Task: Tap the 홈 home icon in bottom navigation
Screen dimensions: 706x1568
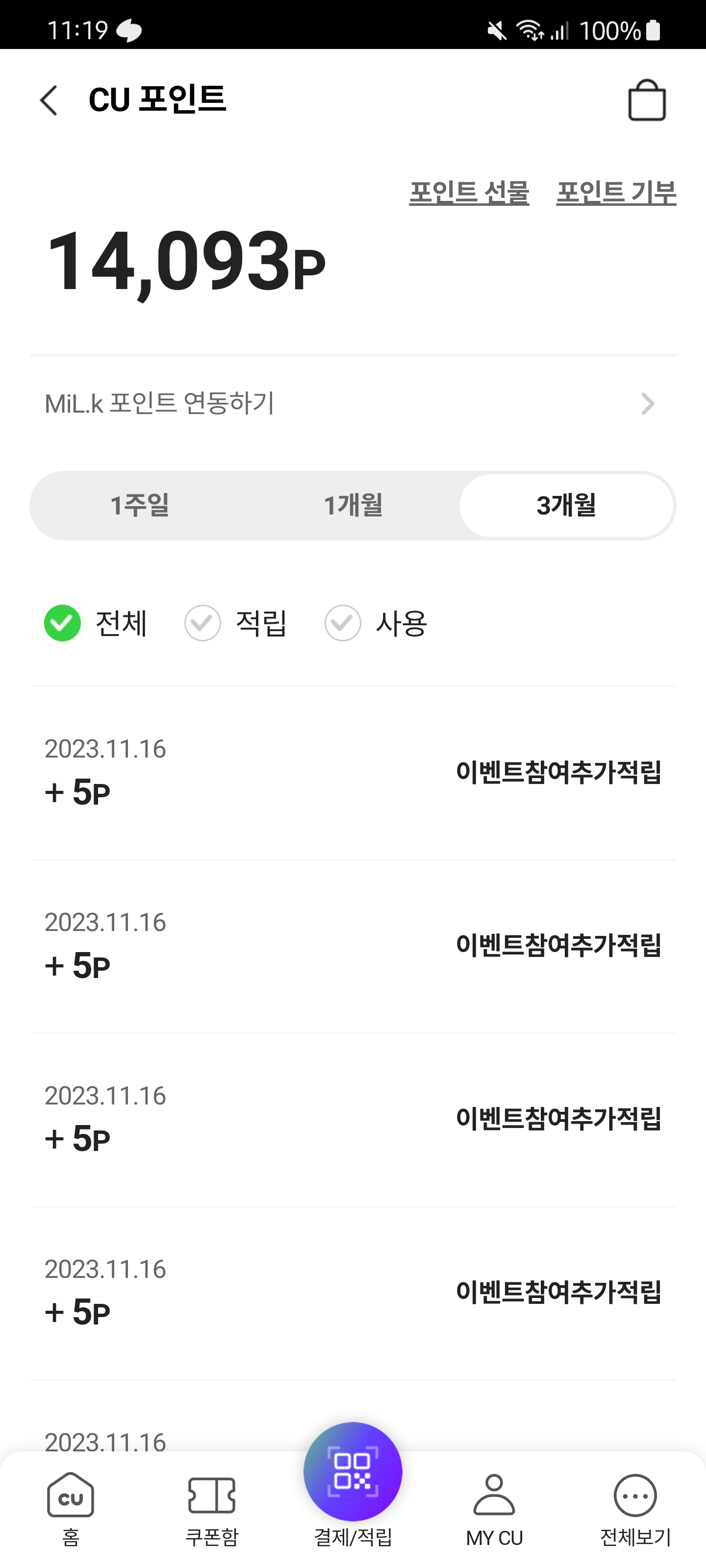Action: click(x=70, y=1497)
